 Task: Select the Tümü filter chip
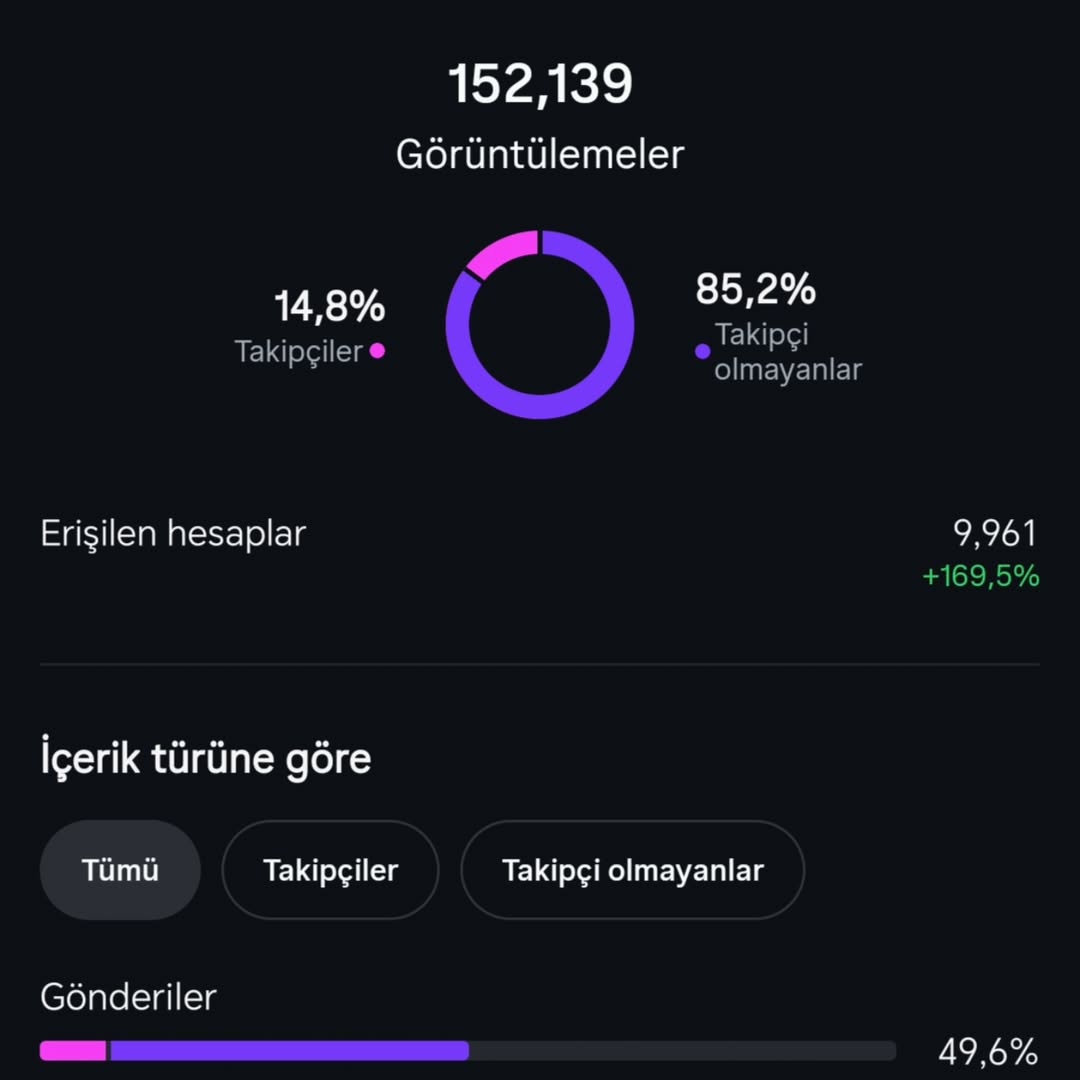tap(120, 870)
